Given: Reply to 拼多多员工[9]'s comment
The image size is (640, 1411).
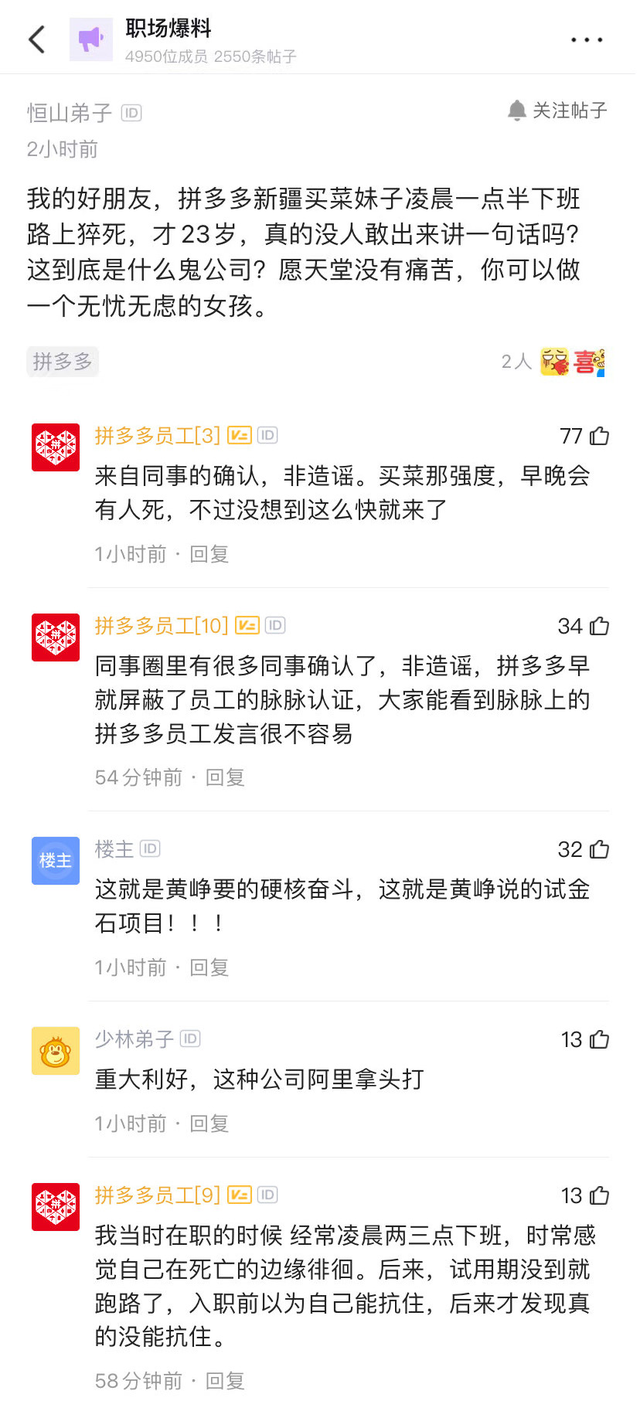Looking at the screenshot, I should click(x=225, y=1381).
